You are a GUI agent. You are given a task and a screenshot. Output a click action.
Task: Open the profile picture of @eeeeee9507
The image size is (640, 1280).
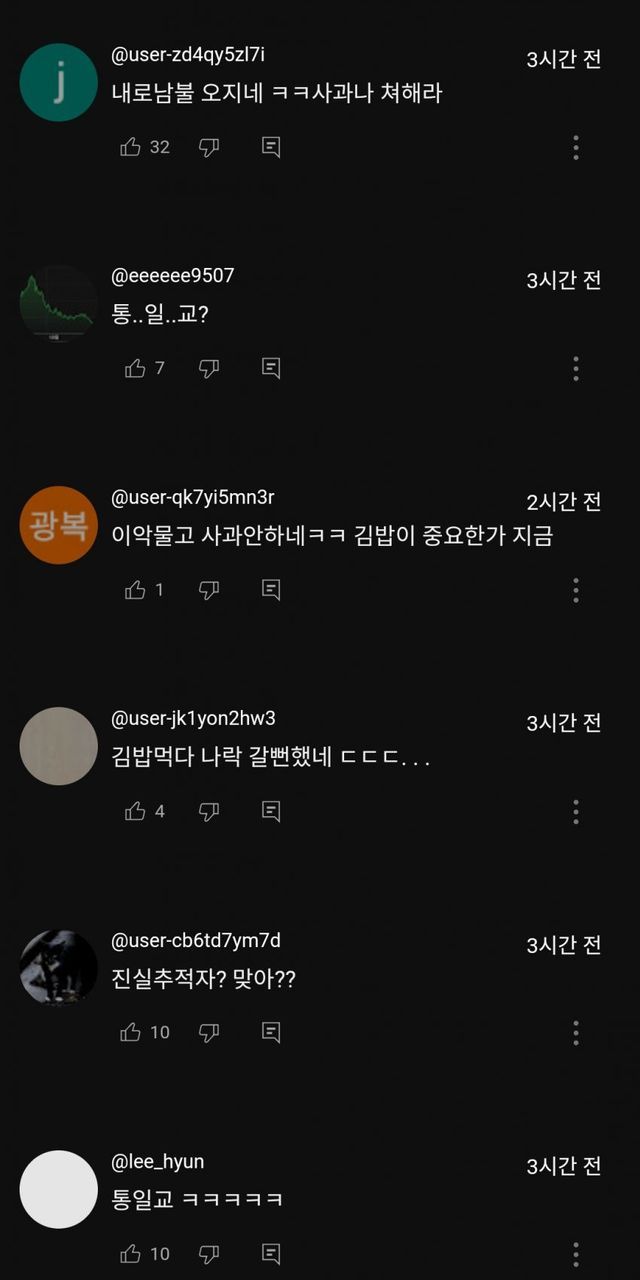pyautogui.click(x=59, y=303)
